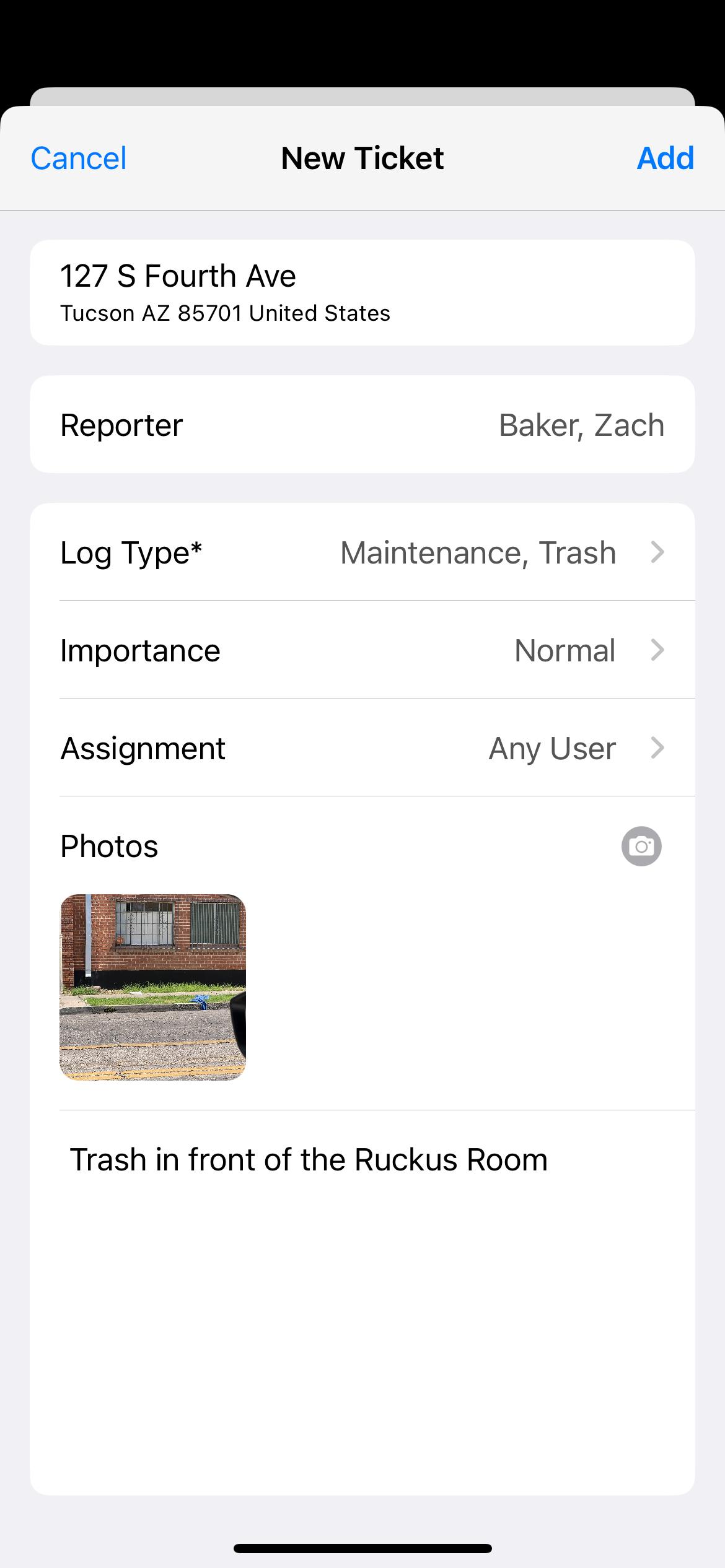The image size is (725, 1568).
Task: Tap the camera icon to add photos
Action: (x=641, y=846)
